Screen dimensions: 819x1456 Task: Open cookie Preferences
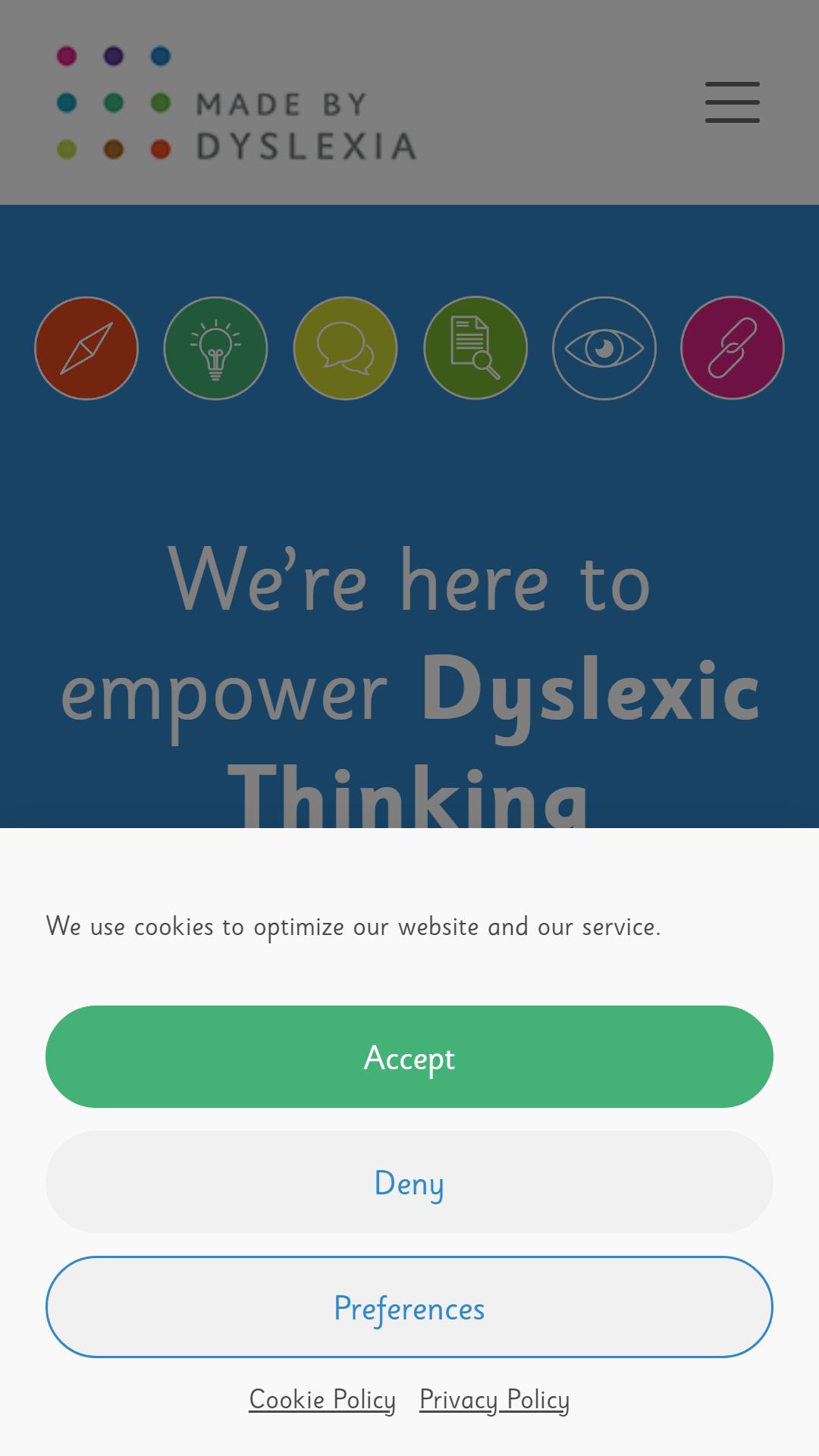[409, 1307]
